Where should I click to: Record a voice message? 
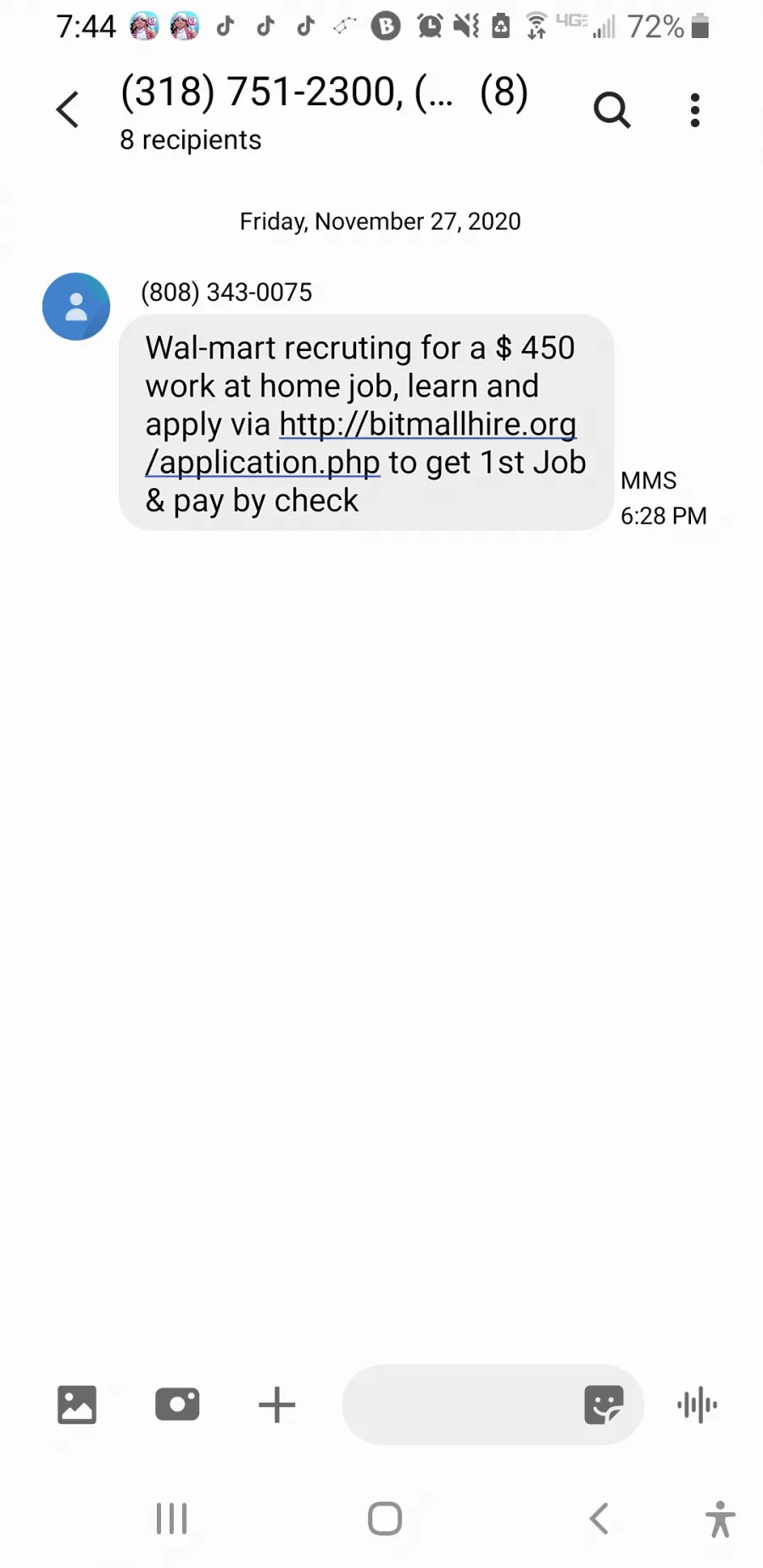point(697,1404)
